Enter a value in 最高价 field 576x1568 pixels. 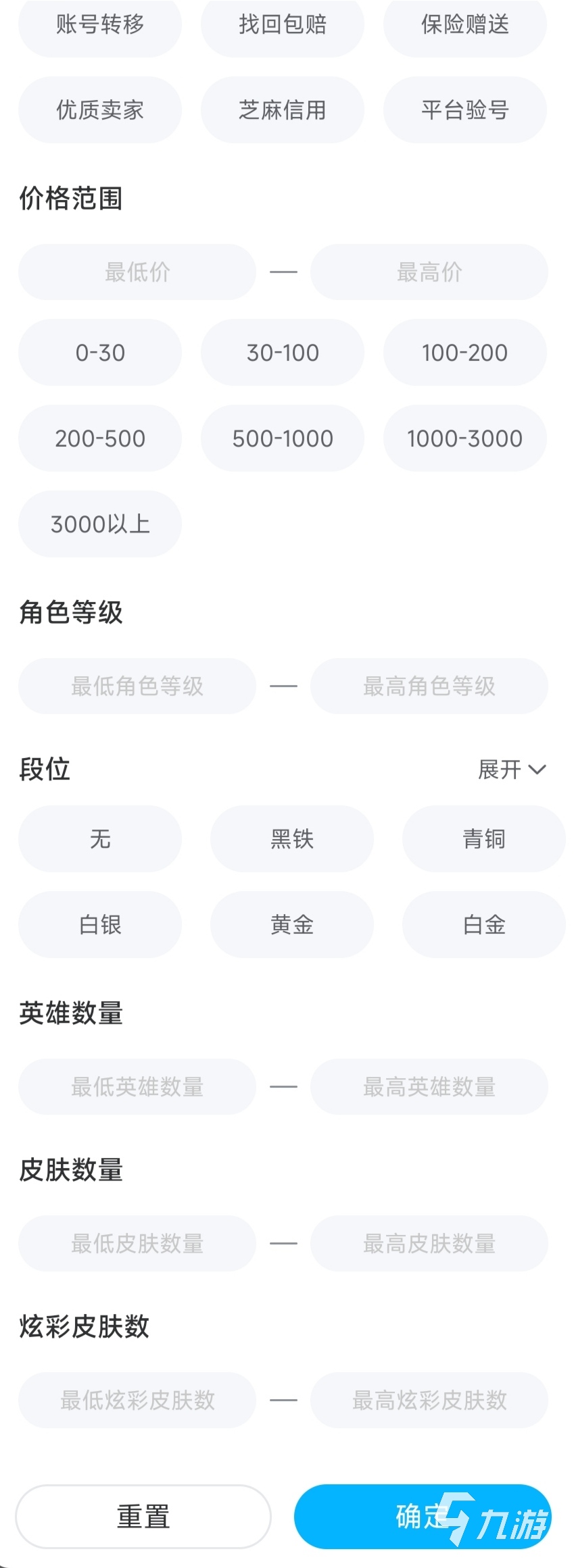click(x=429, y=272)
